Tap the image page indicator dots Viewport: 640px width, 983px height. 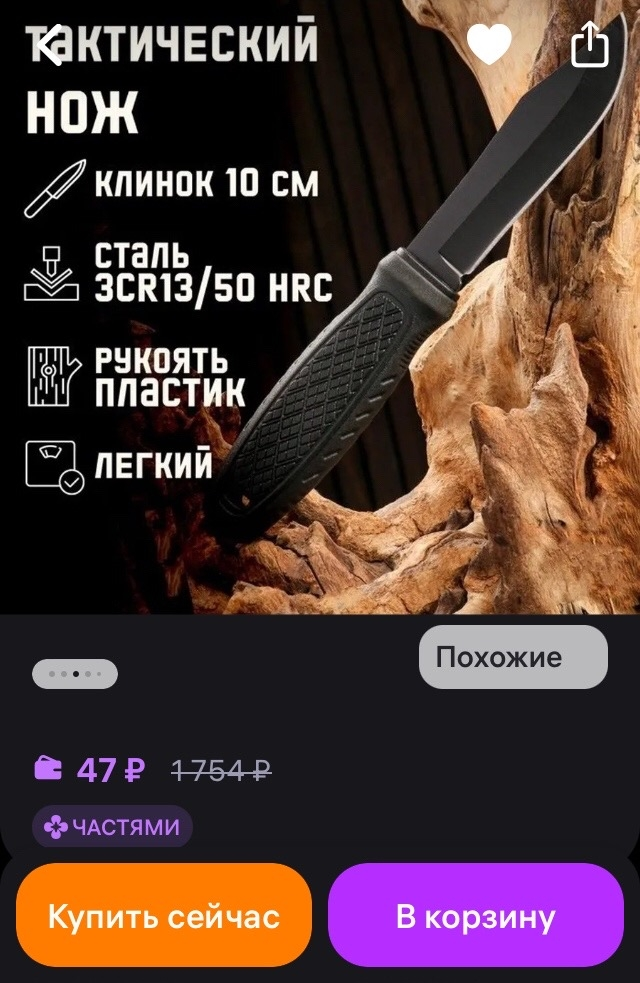[x=75, y=674]
